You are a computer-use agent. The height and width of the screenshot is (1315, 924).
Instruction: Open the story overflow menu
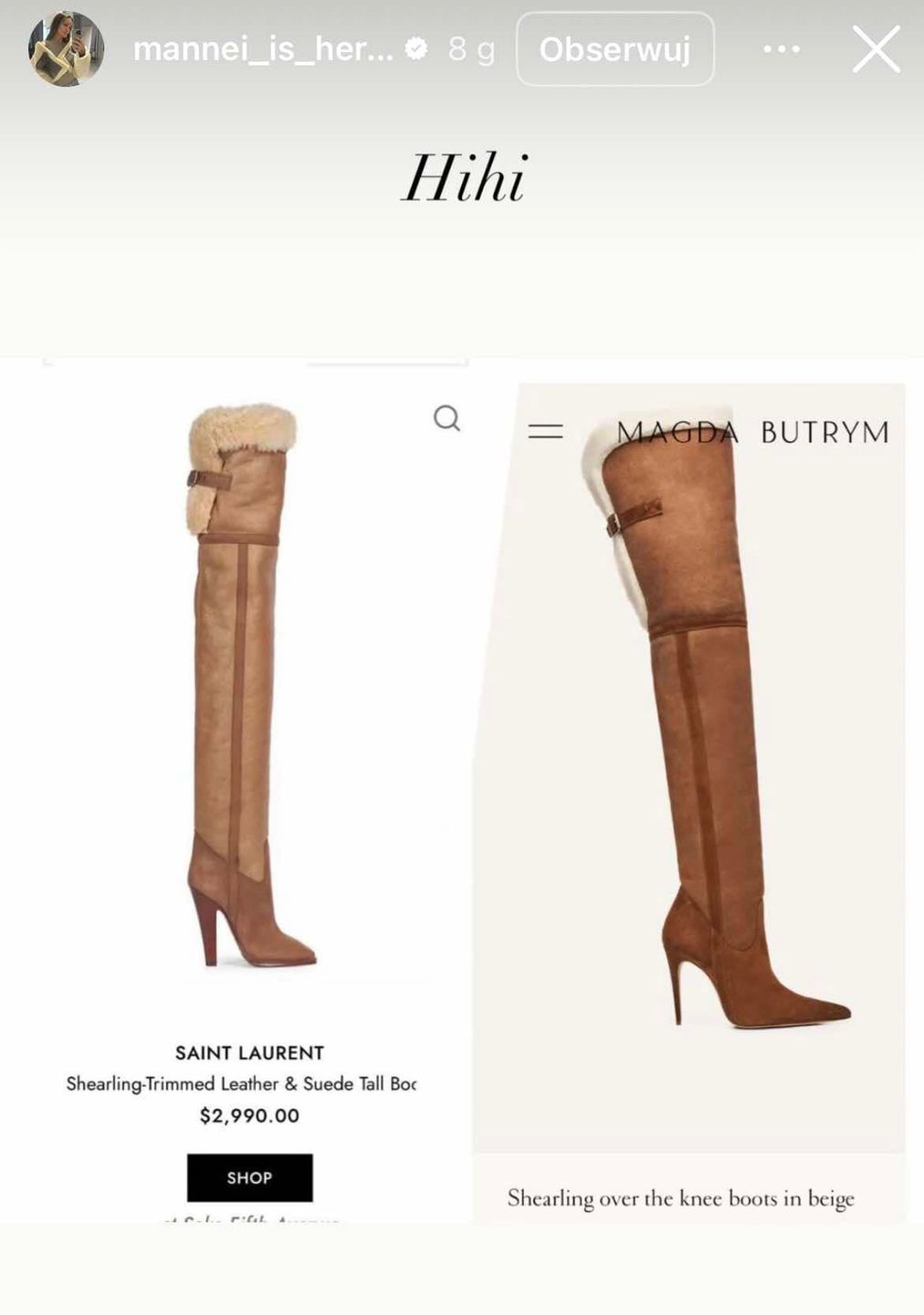coord(782,49)
